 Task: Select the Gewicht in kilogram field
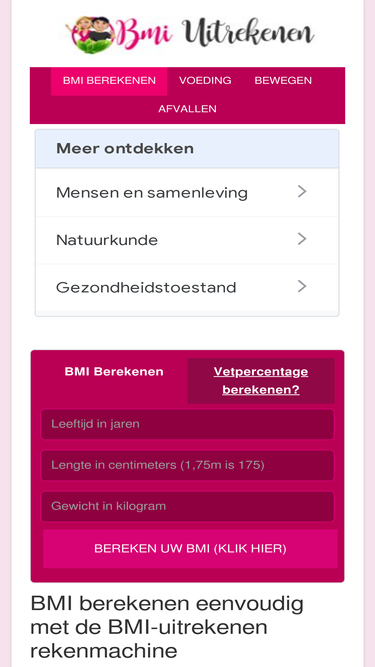[x=188, y=506]
